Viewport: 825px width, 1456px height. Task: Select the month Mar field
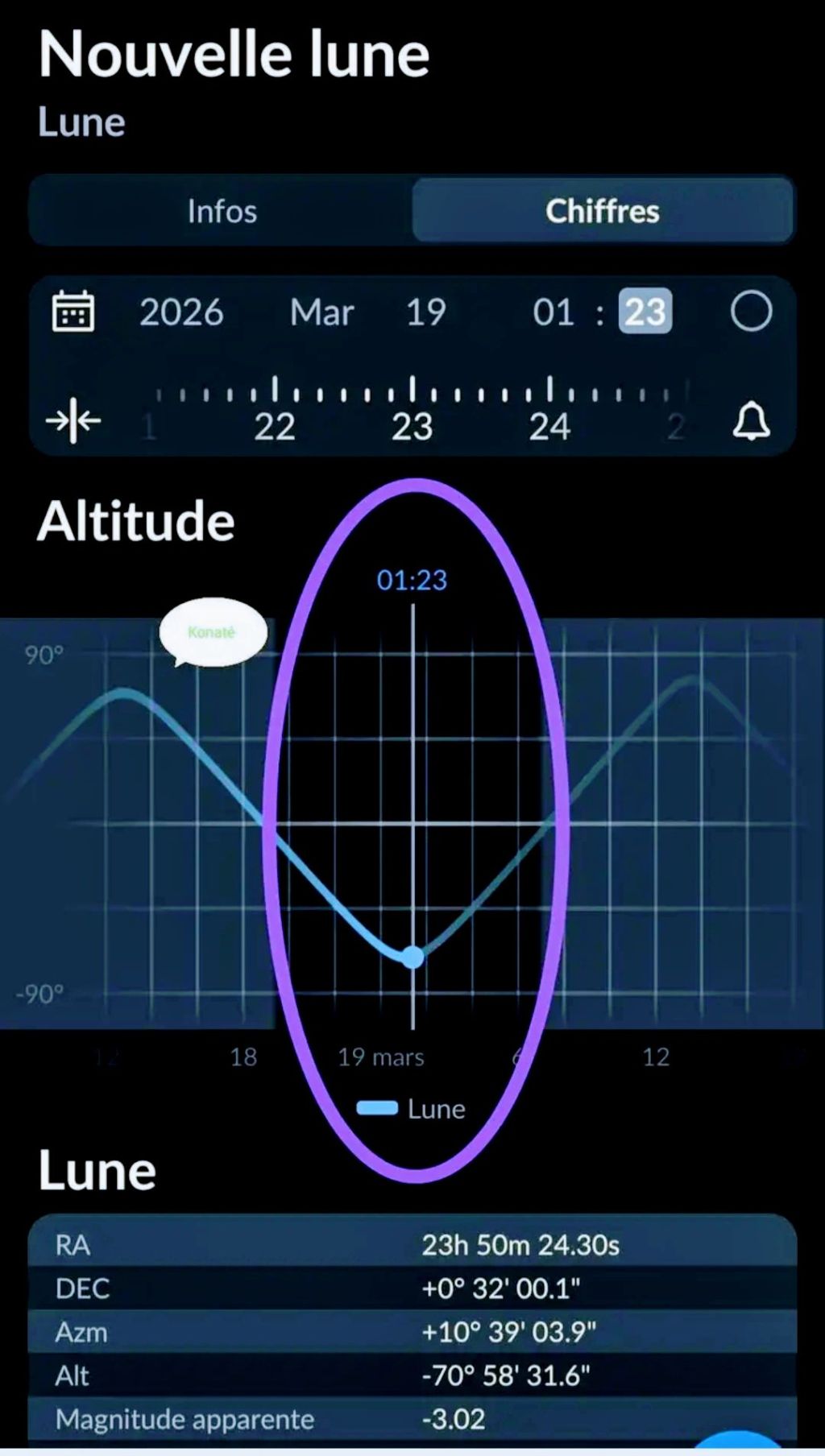[x=321, y=312]
